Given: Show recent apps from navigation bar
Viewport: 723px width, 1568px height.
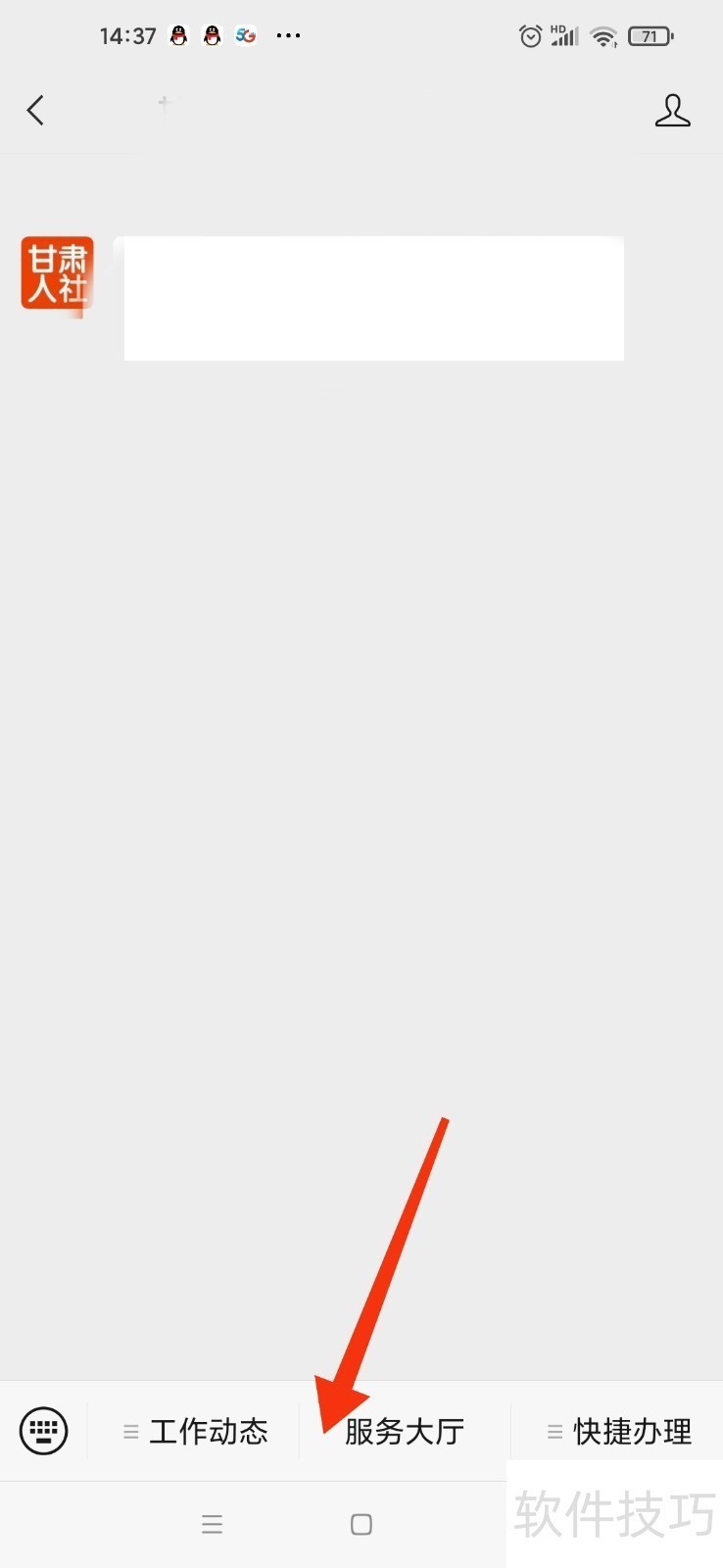Looking at the screenshot, I should click(x=213, y=1524).
